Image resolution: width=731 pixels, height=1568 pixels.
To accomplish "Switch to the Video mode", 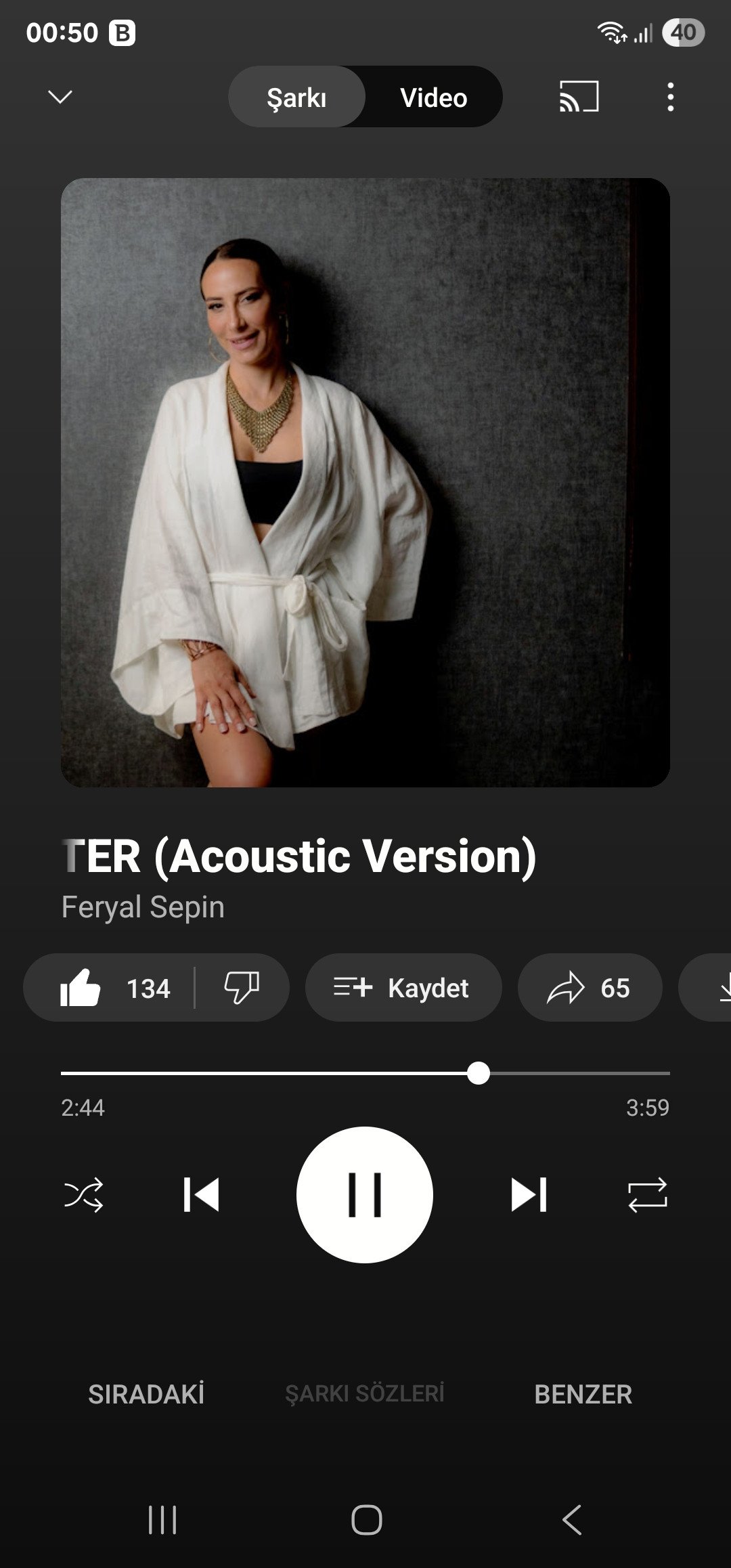I will (x=433, y=97).
